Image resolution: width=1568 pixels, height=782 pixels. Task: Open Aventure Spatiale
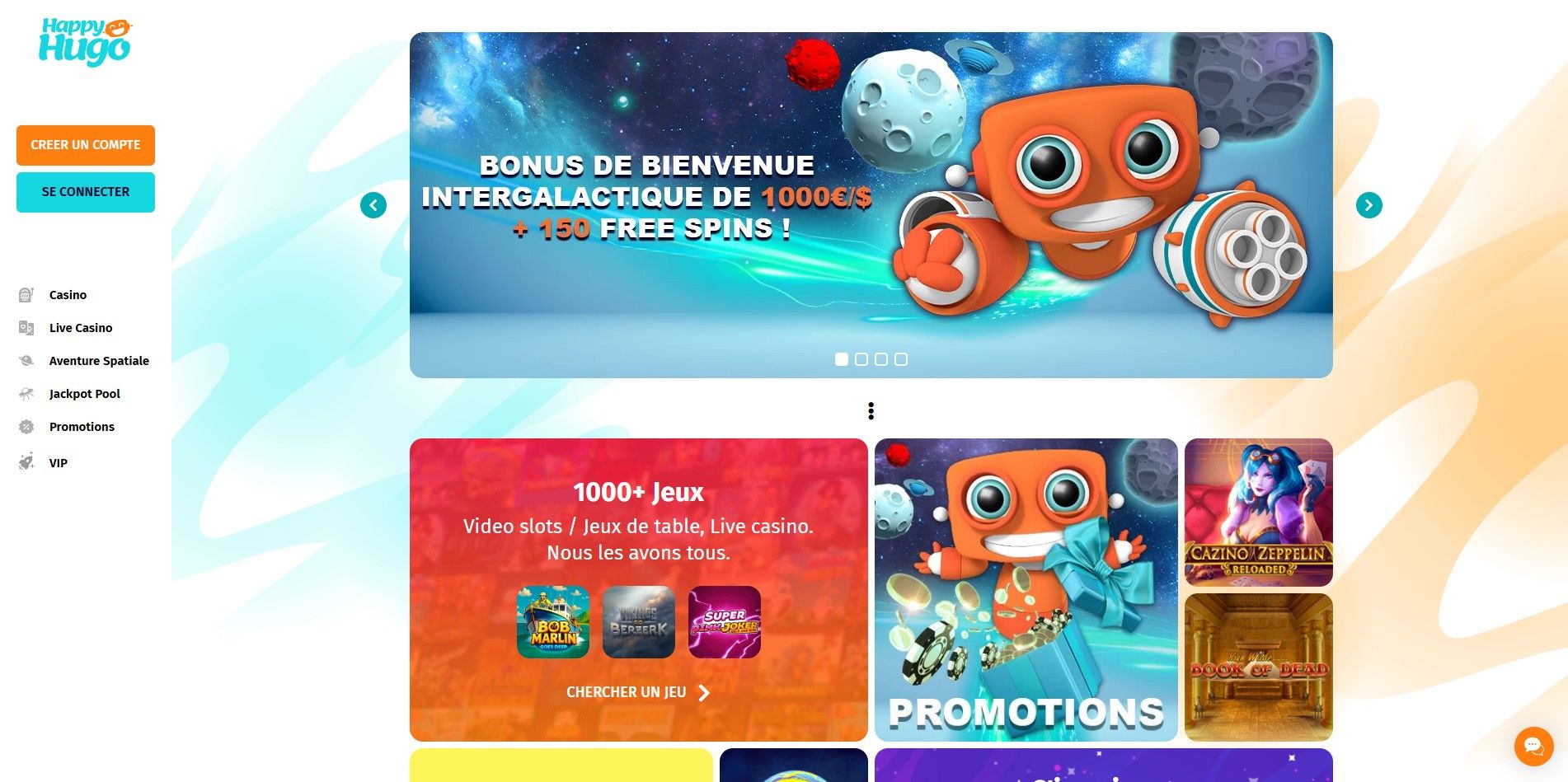pyautogui.click(x=98, y=361)
